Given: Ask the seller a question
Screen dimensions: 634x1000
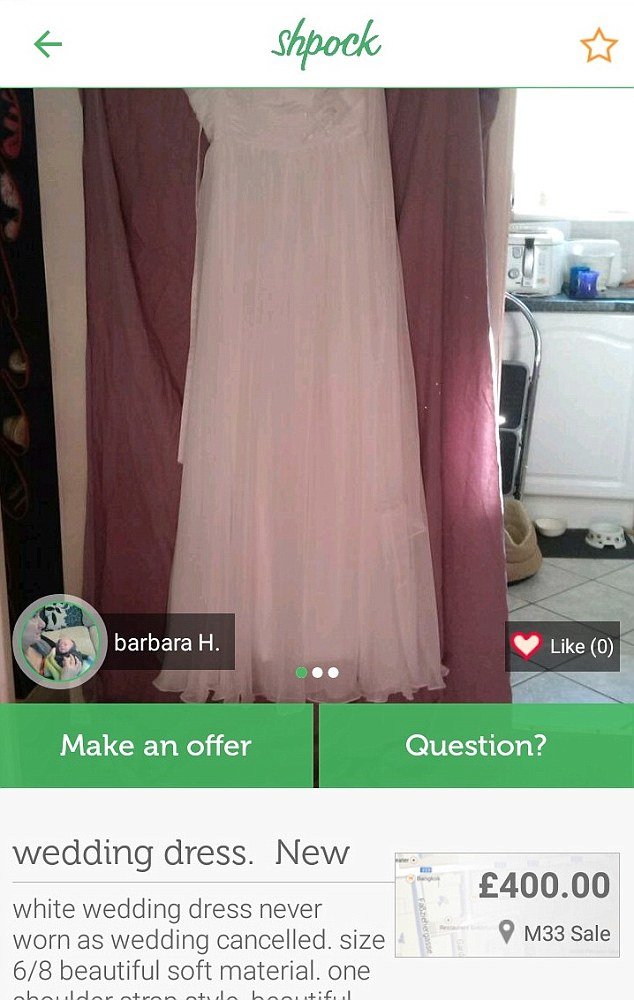Looking at the screenshot, I should click(476, 745).
